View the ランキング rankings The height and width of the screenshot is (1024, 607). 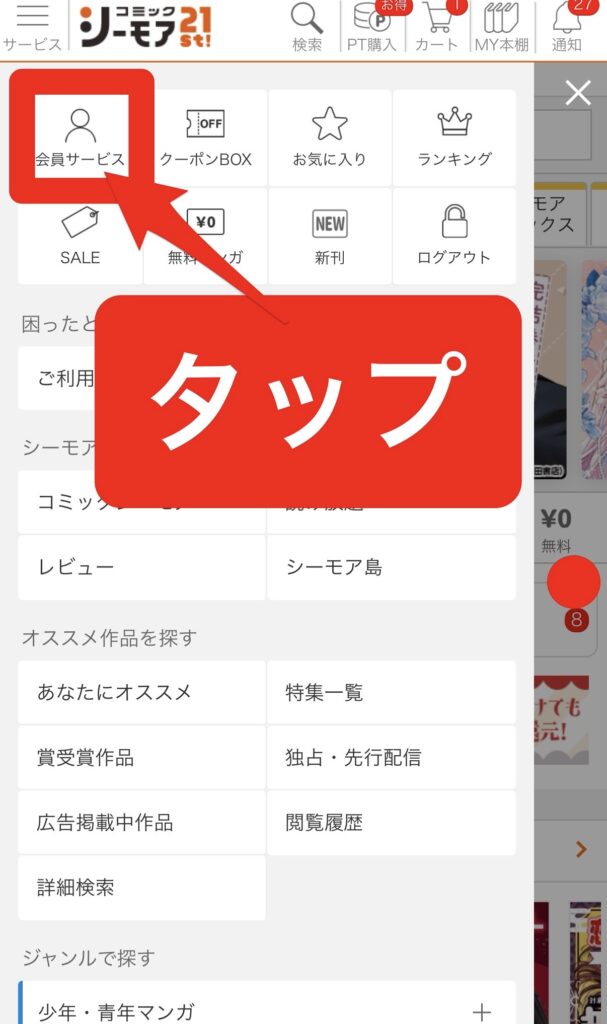[x=454, y=137]
